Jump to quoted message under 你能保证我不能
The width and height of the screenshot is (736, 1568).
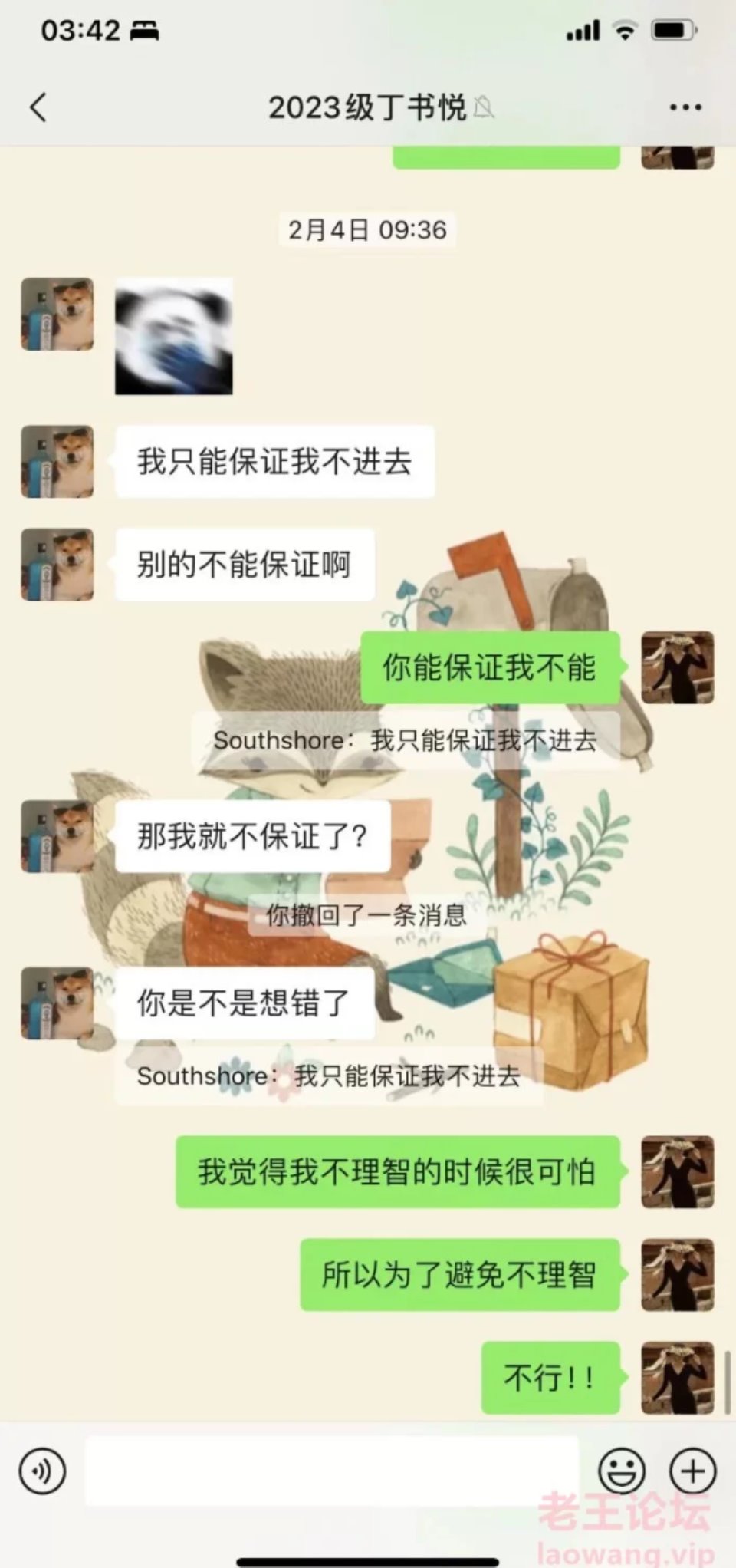pyautogui.click(x=406, y=740)
